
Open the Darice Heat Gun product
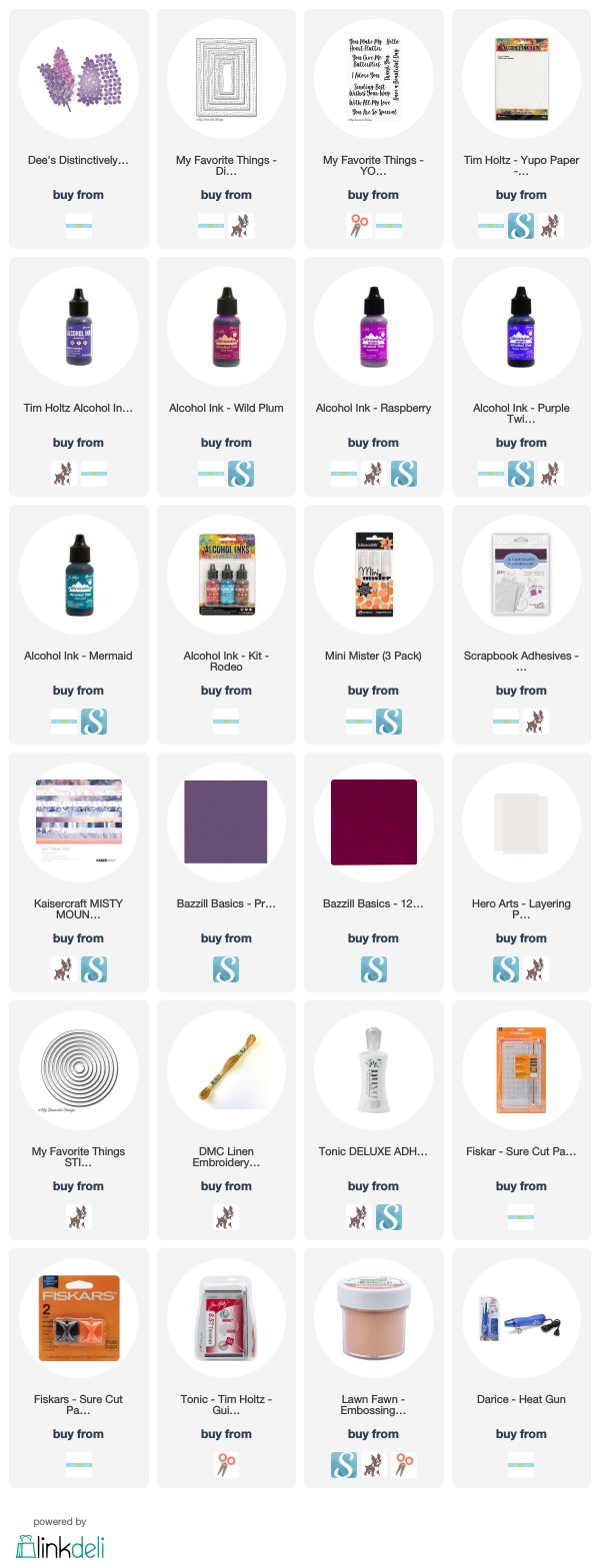coord(521,1319)
